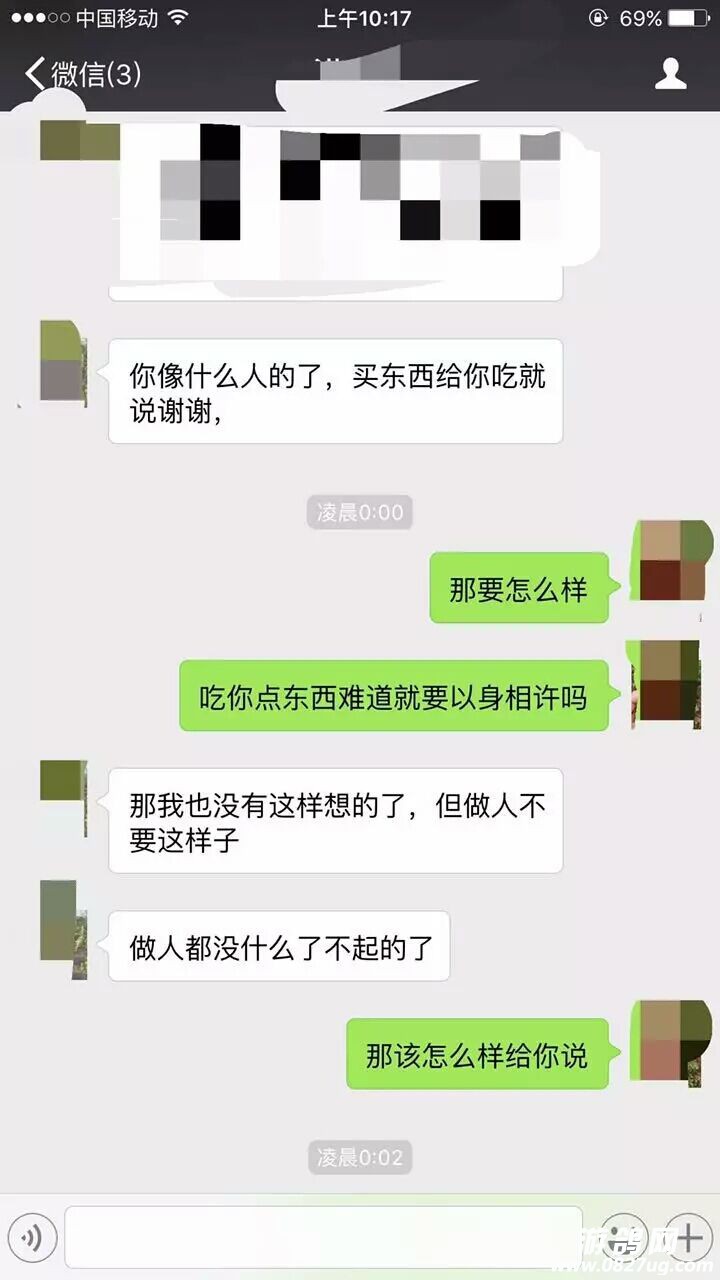Switch to voice message input

pyautogui.click(x=32, y=1239)
